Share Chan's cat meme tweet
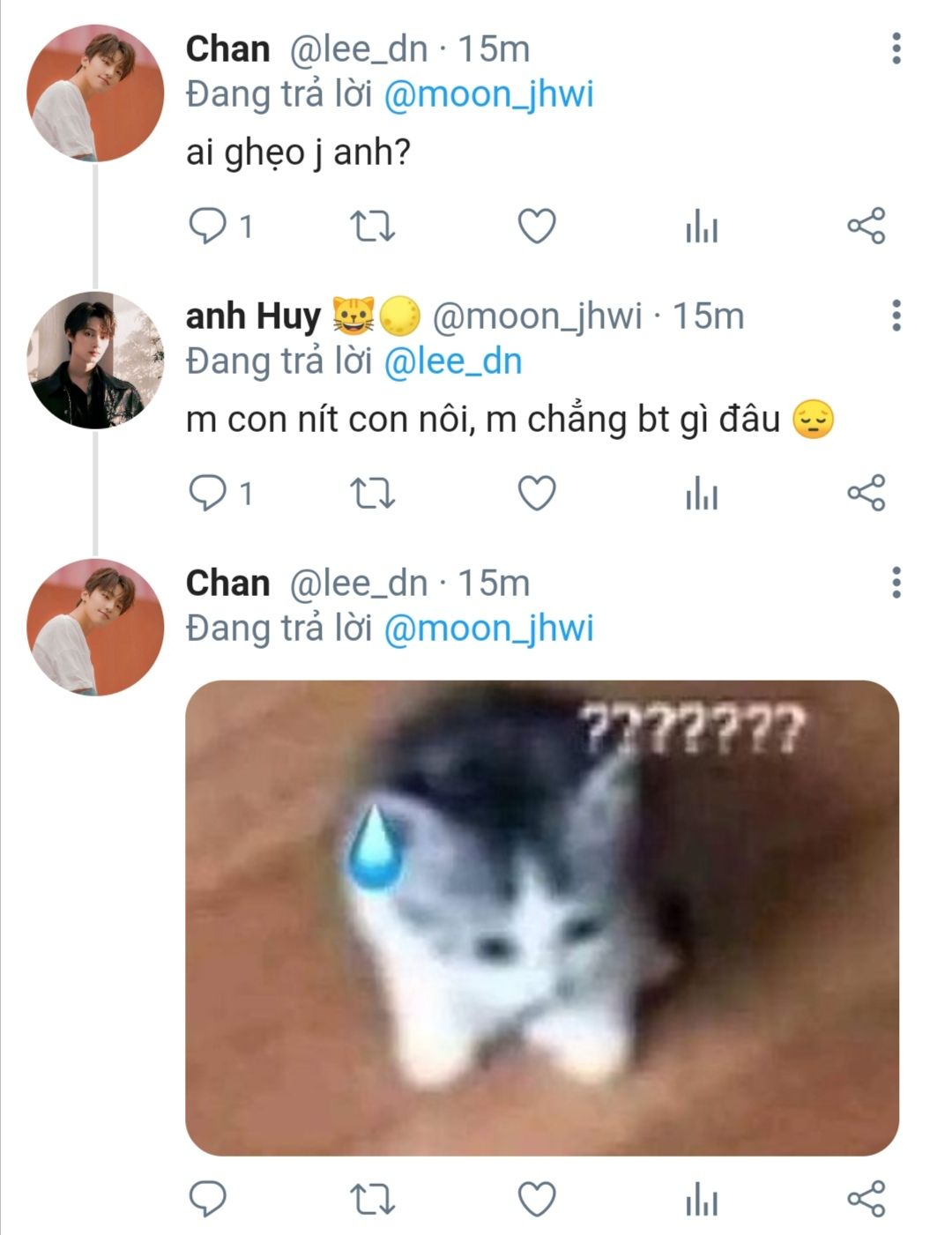The width and height of the screenshot is (952, 1235). pos(866,1200)
